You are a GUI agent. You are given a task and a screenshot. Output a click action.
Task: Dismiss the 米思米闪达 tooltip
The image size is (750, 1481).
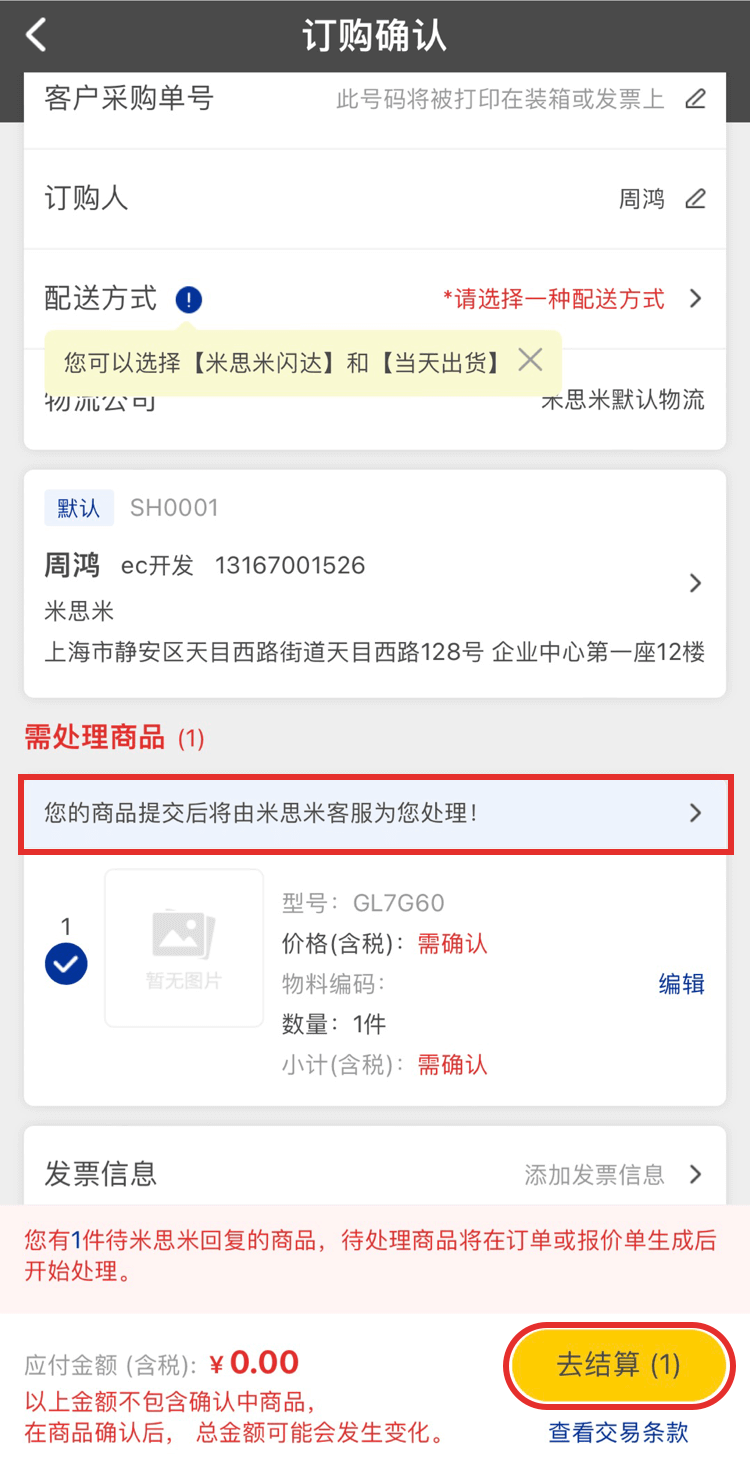pyautogui.click(x=530, y=360)
